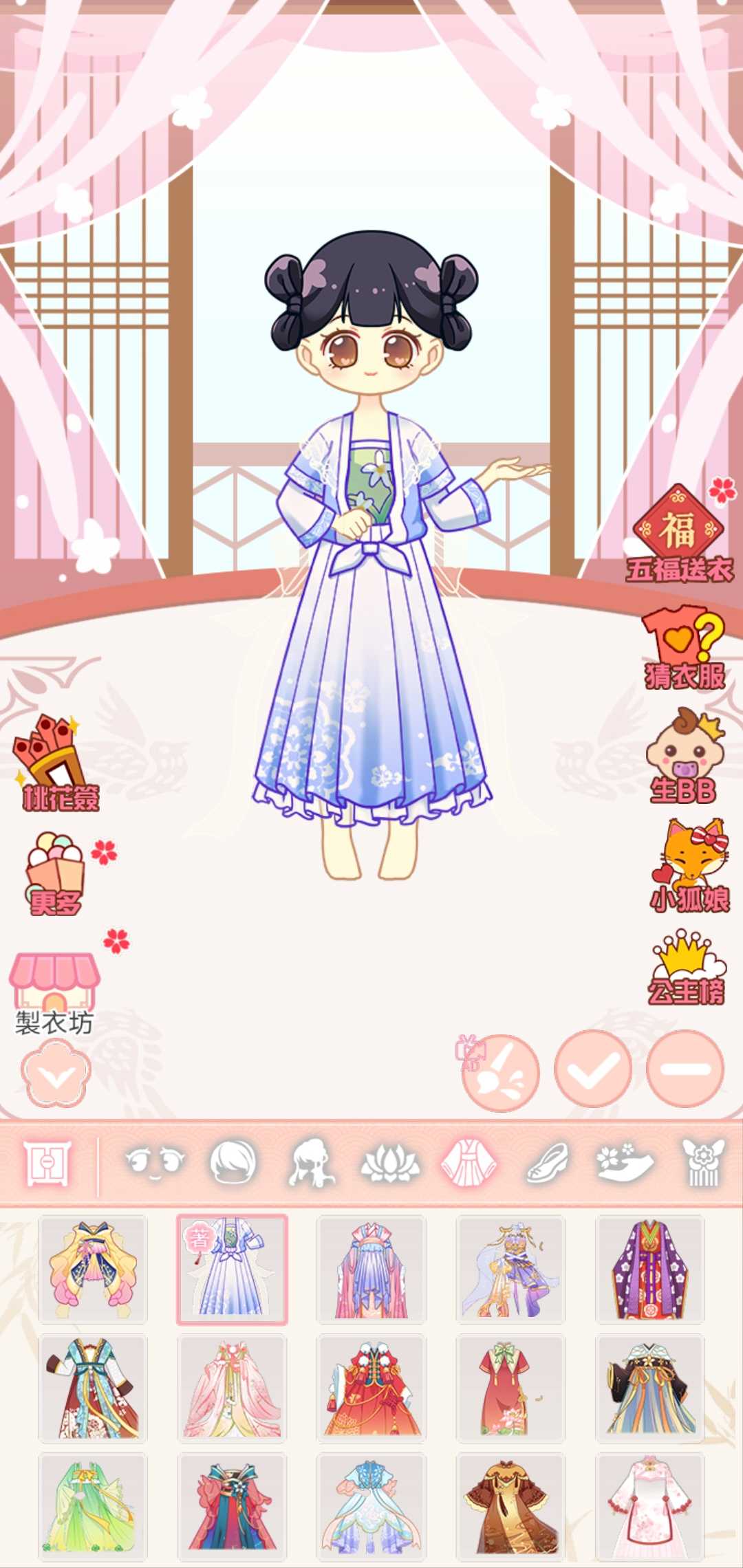Screen dimensions: 743x1568
Task: Select the purple kimono with red trim
Action: pyautogui.click(x=649, y=1270)
